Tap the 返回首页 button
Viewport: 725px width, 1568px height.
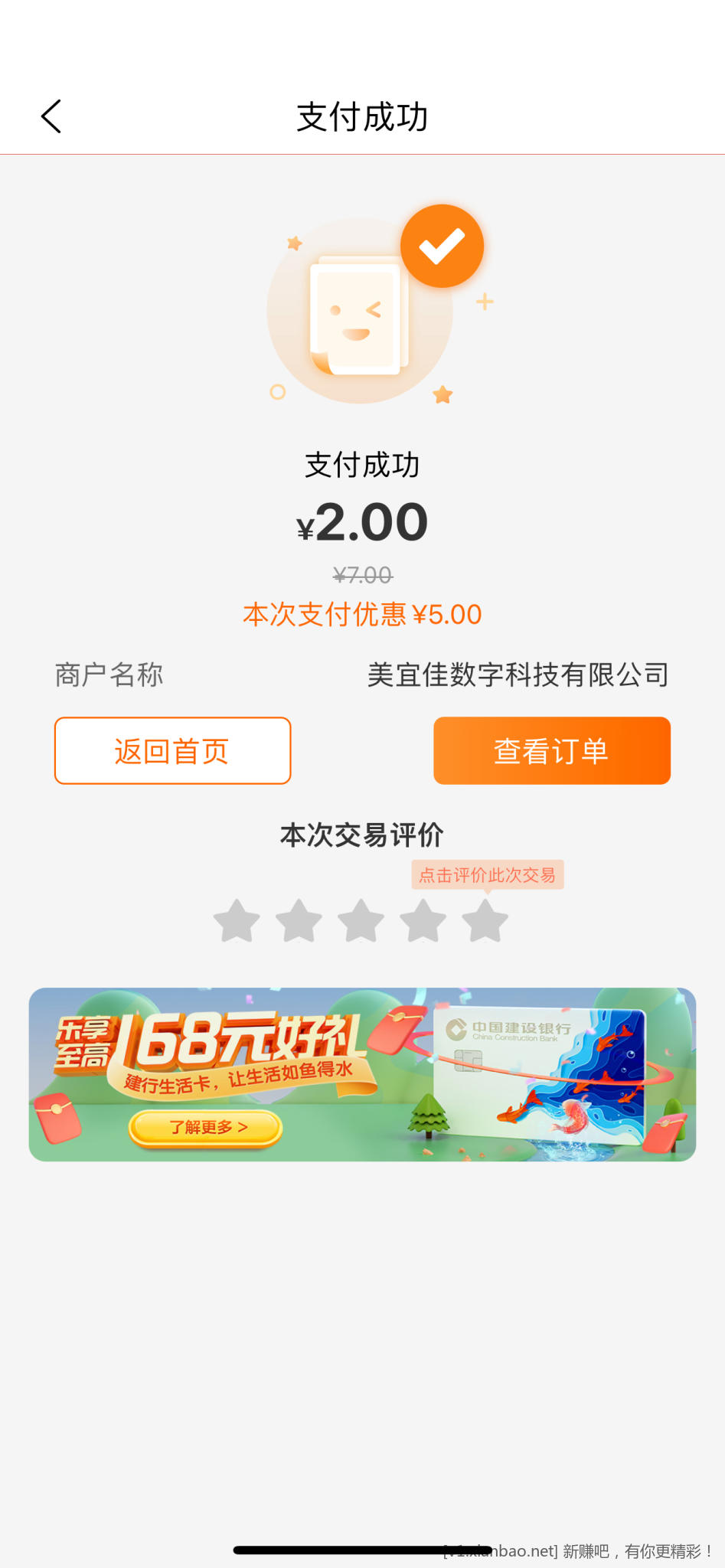[172, 751]
